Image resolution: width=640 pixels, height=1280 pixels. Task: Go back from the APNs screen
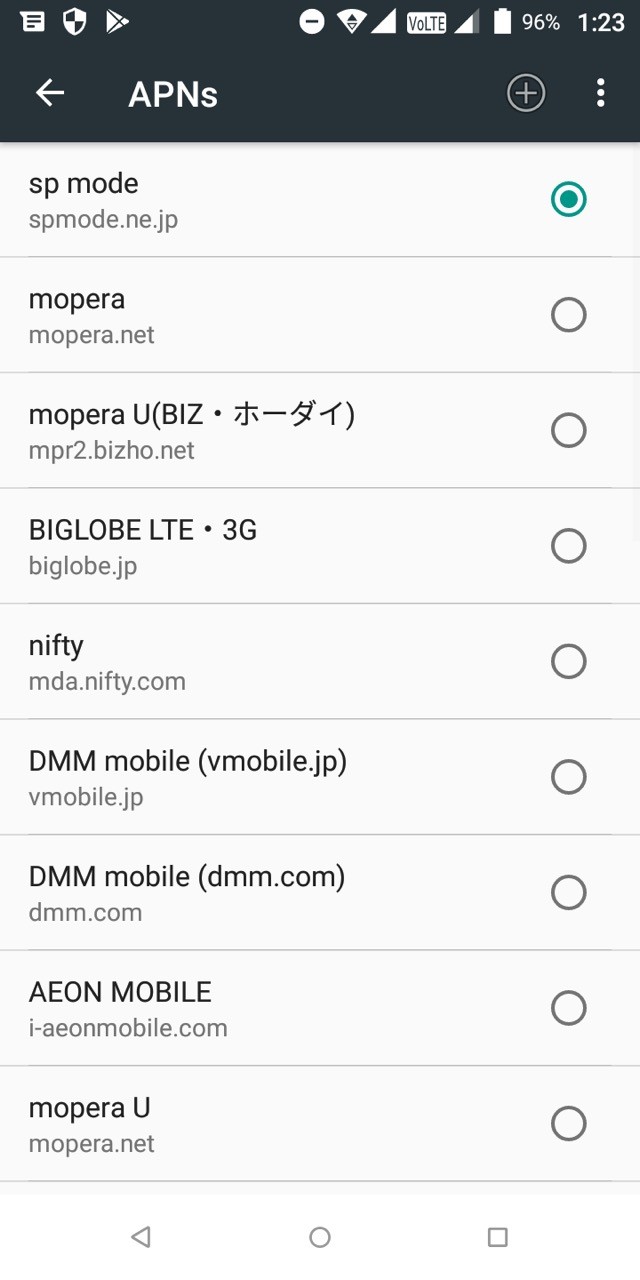[x=50, y=93]
